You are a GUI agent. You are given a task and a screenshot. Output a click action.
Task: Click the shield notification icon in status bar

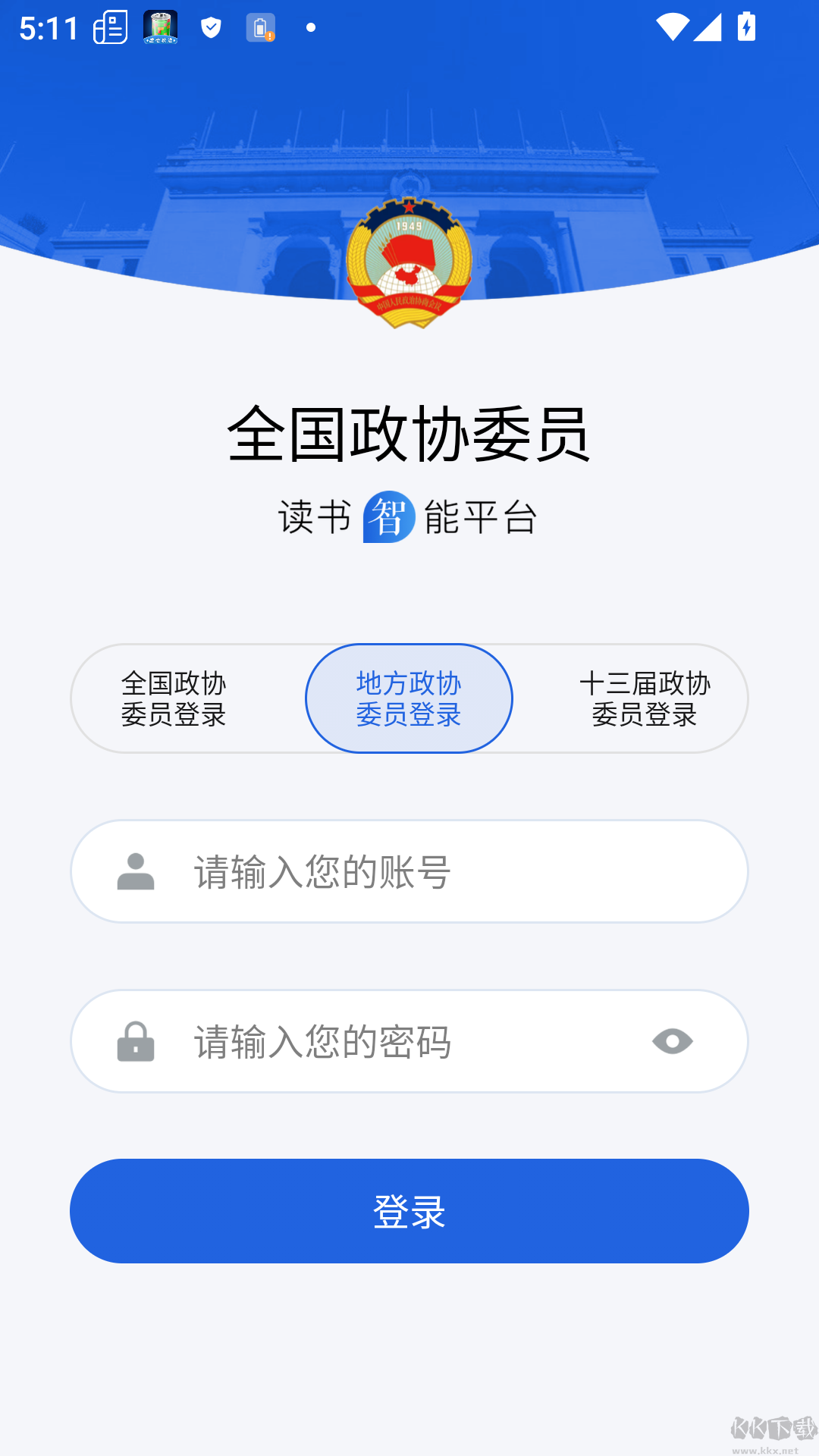[212, 27]
